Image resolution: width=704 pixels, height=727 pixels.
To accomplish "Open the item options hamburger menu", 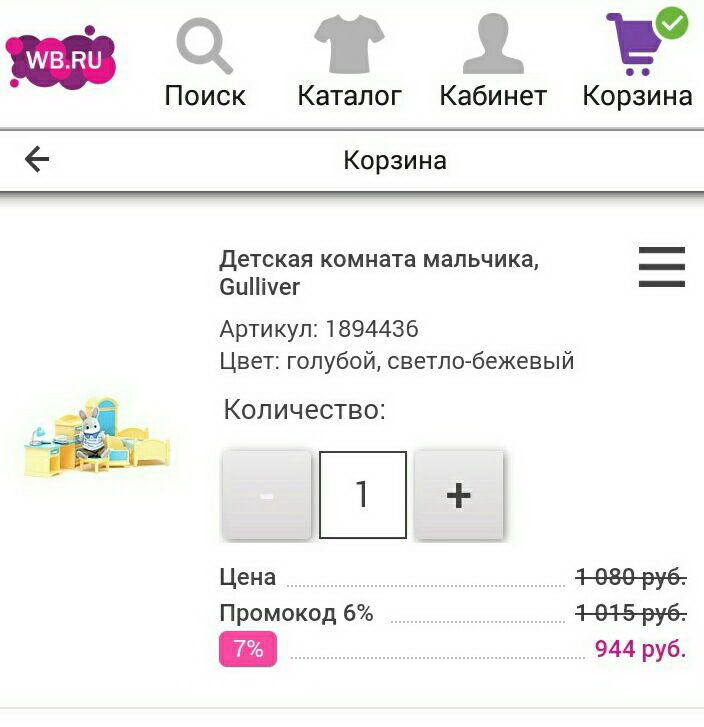I will pos(661,267).
